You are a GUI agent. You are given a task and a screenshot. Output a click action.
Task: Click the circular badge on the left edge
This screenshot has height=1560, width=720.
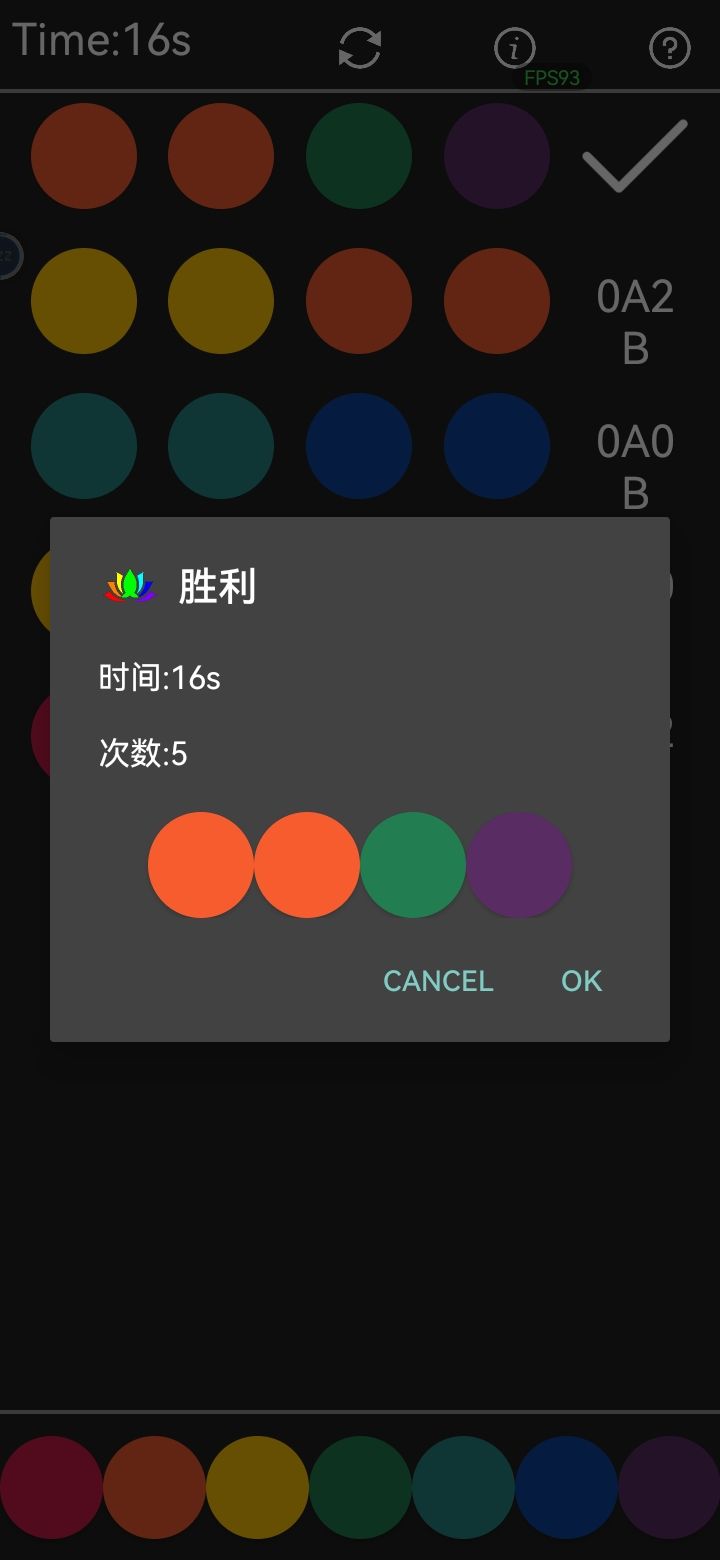coord(8,255)
